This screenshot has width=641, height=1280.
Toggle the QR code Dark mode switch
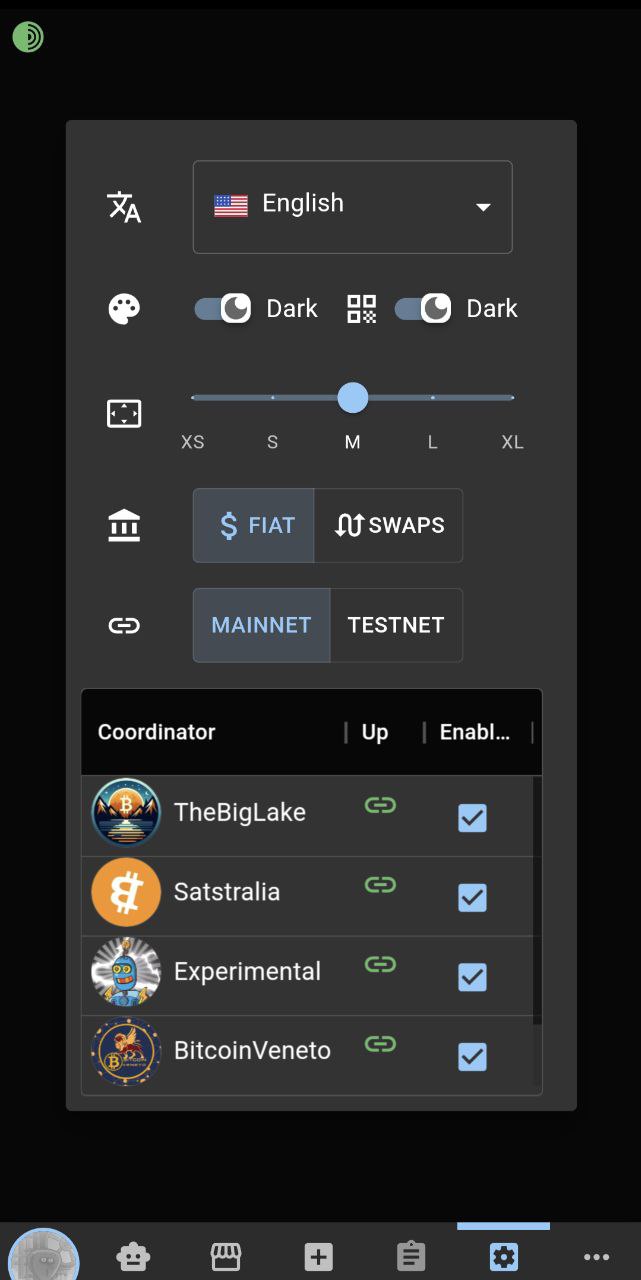pos(423,308)
